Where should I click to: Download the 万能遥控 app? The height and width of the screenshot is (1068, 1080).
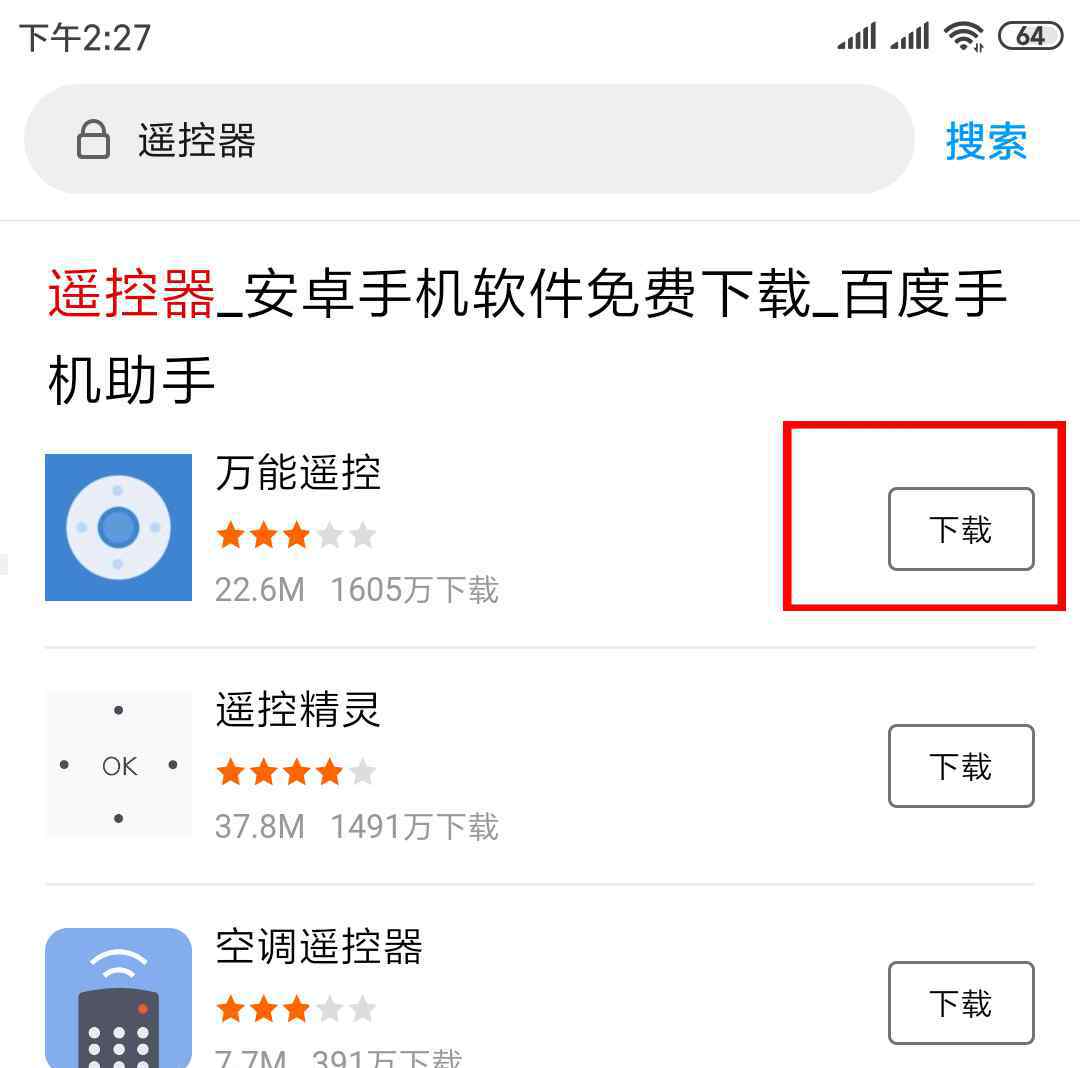[960, 529]
